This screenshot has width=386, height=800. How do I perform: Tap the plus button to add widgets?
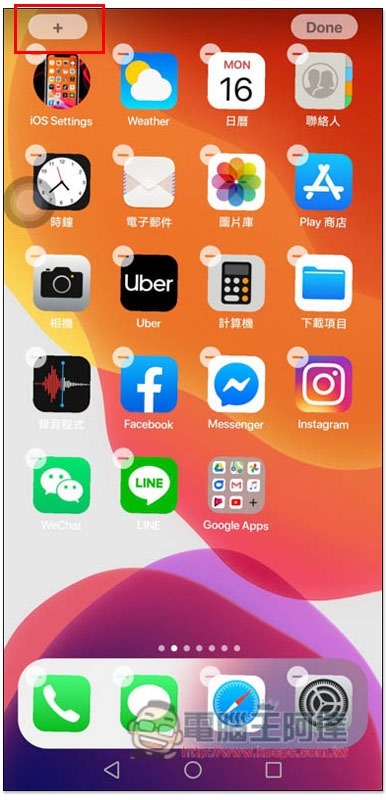click(58, 28)
